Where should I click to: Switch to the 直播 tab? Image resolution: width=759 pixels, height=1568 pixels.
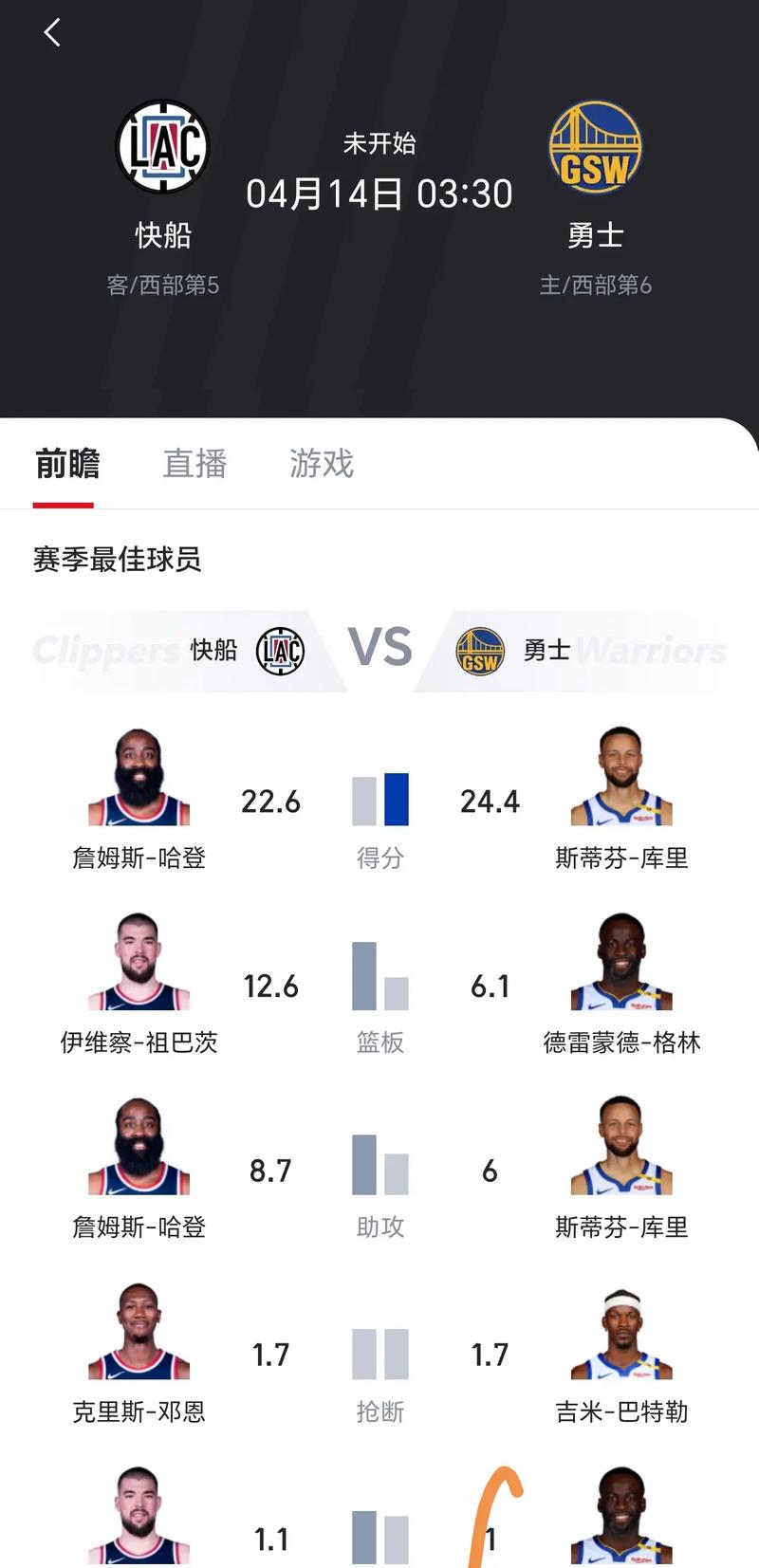[x=194, y=464]
